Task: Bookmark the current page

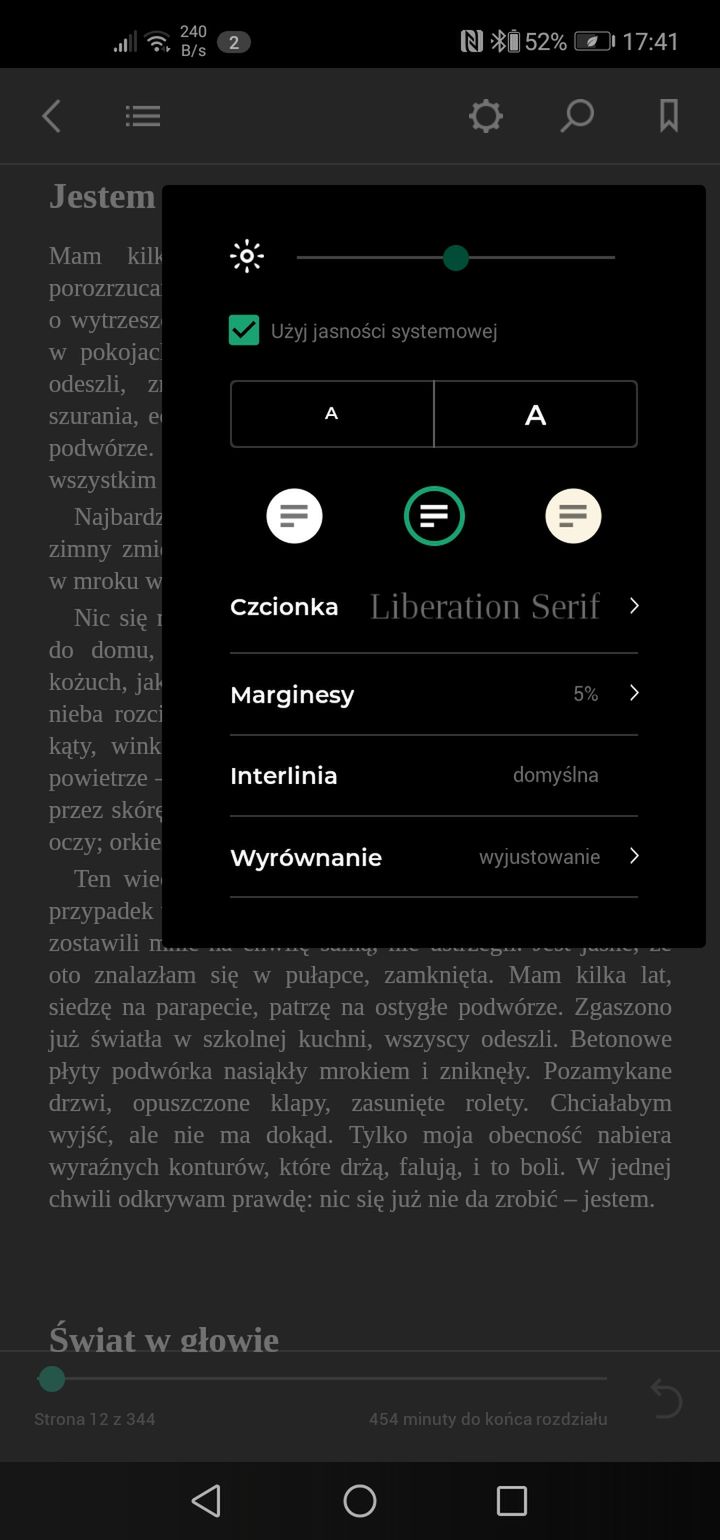Action: pos(669,116)
